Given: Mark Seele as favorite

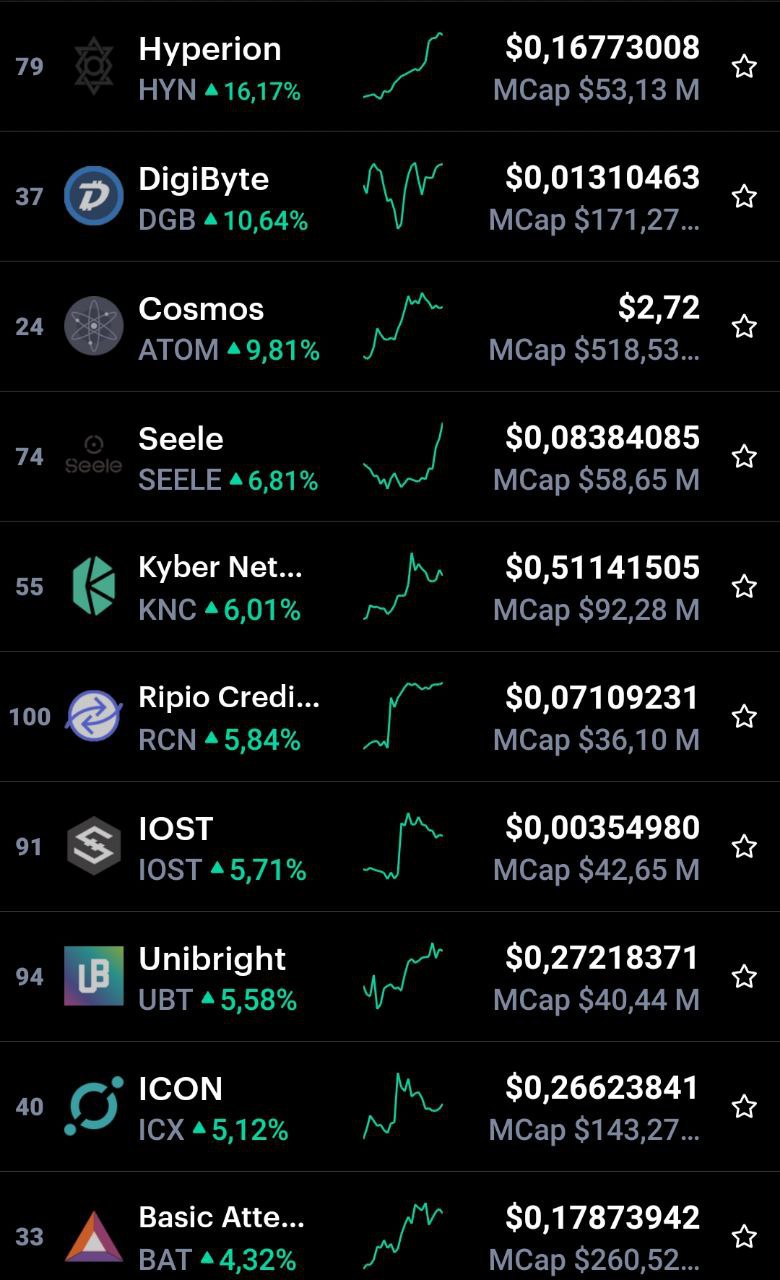Looking at the screenshot, I should pos(744,456).
